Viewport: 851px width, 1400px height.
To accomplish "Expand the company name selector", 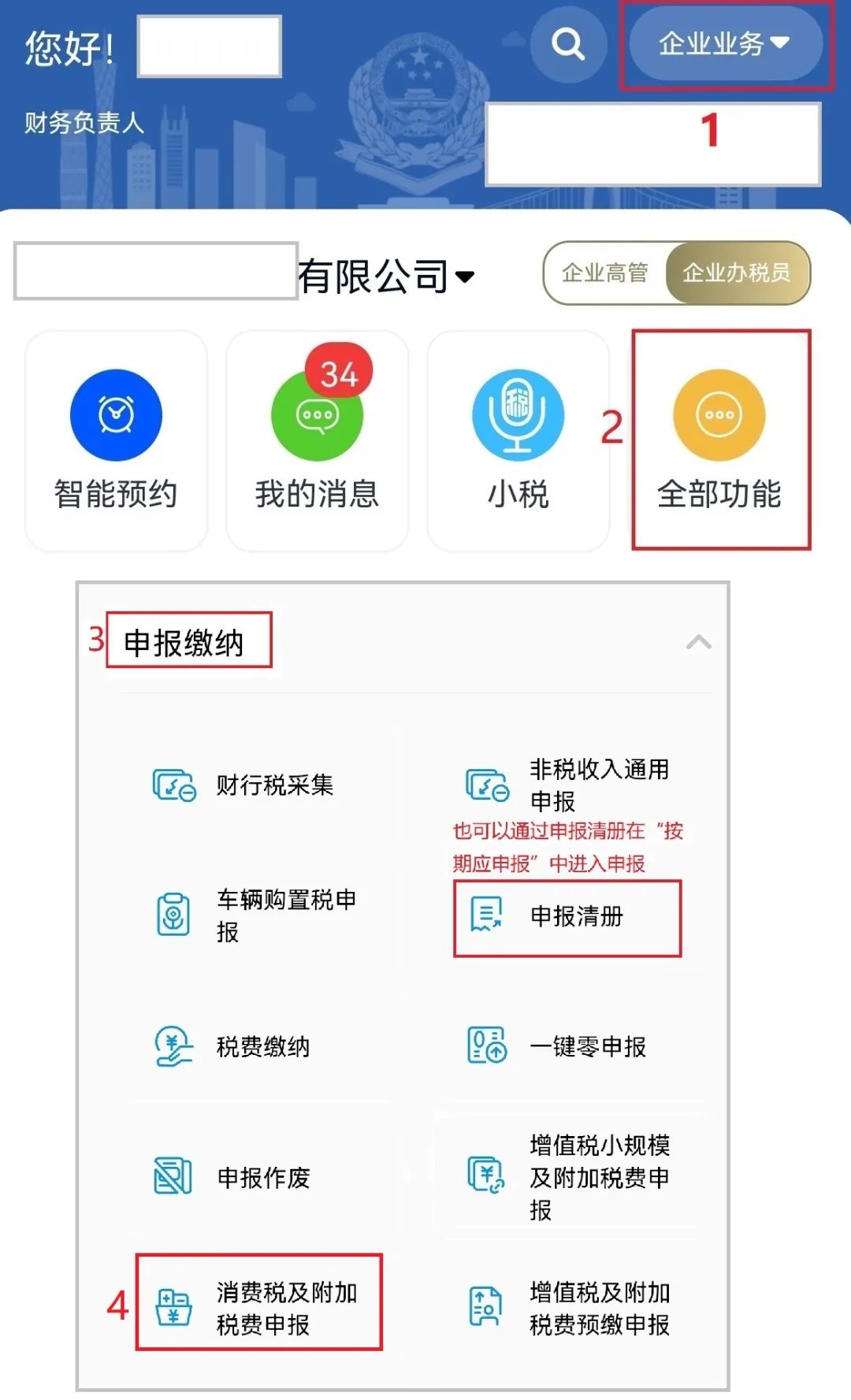I will (x=386, y=276).
